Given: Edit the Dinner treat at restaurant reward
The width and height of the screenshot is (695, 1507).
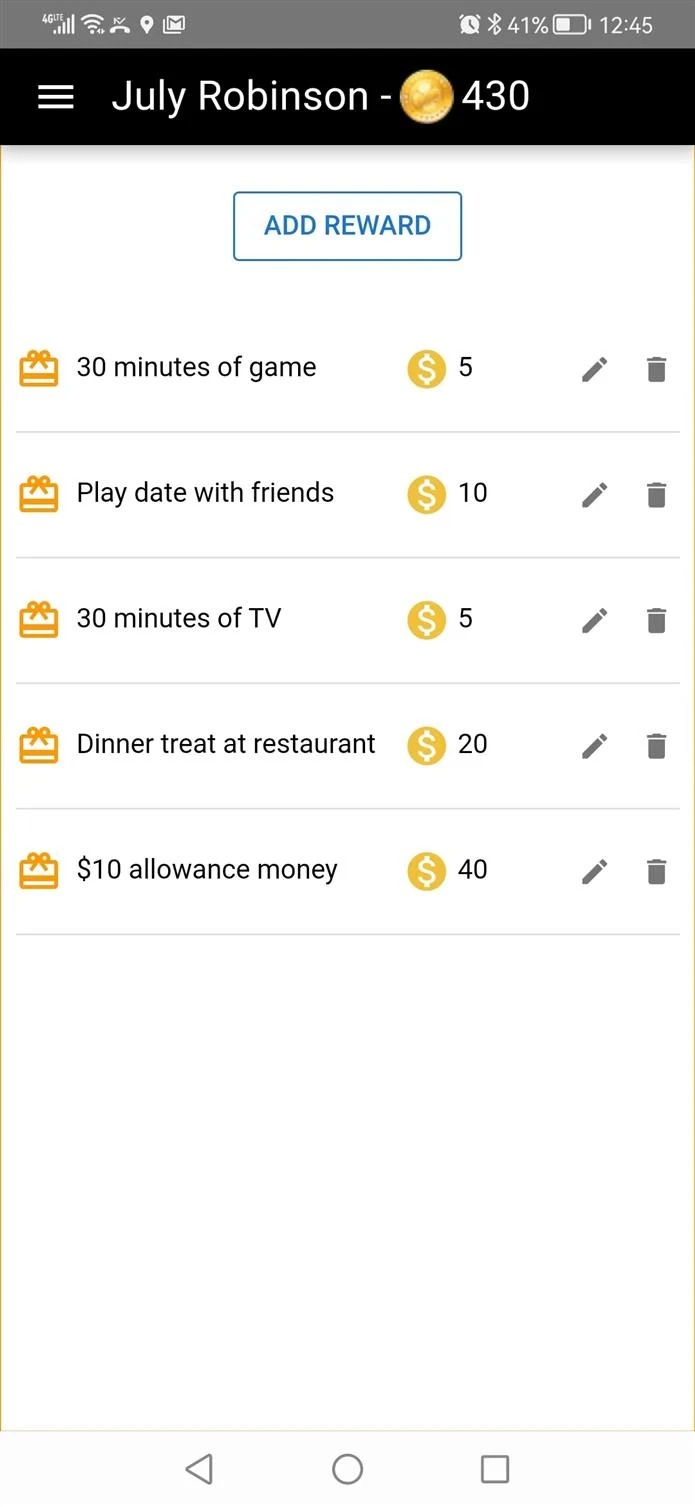Looking at the screenshot, I should (x=594, y=746).
